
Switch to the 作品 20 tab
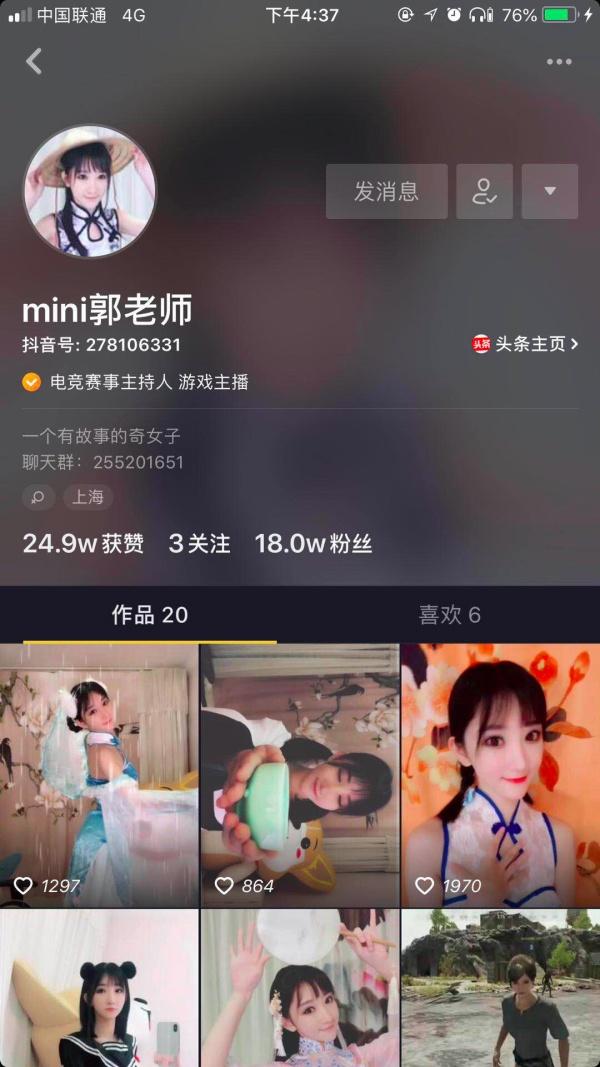[x=150, y=615]
